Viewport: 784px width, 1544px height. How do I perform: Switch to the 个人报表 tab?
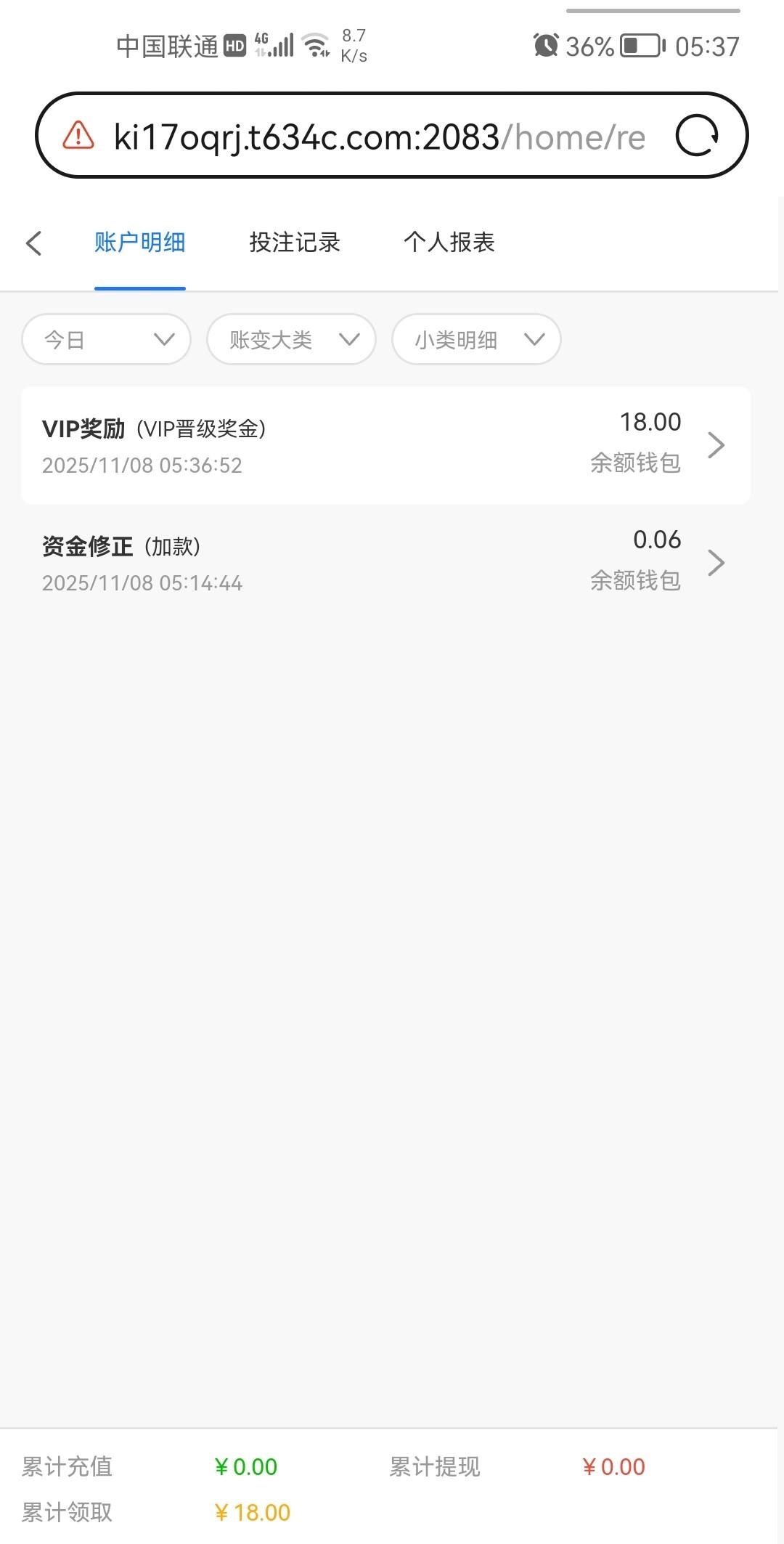[x=449, y=243]
